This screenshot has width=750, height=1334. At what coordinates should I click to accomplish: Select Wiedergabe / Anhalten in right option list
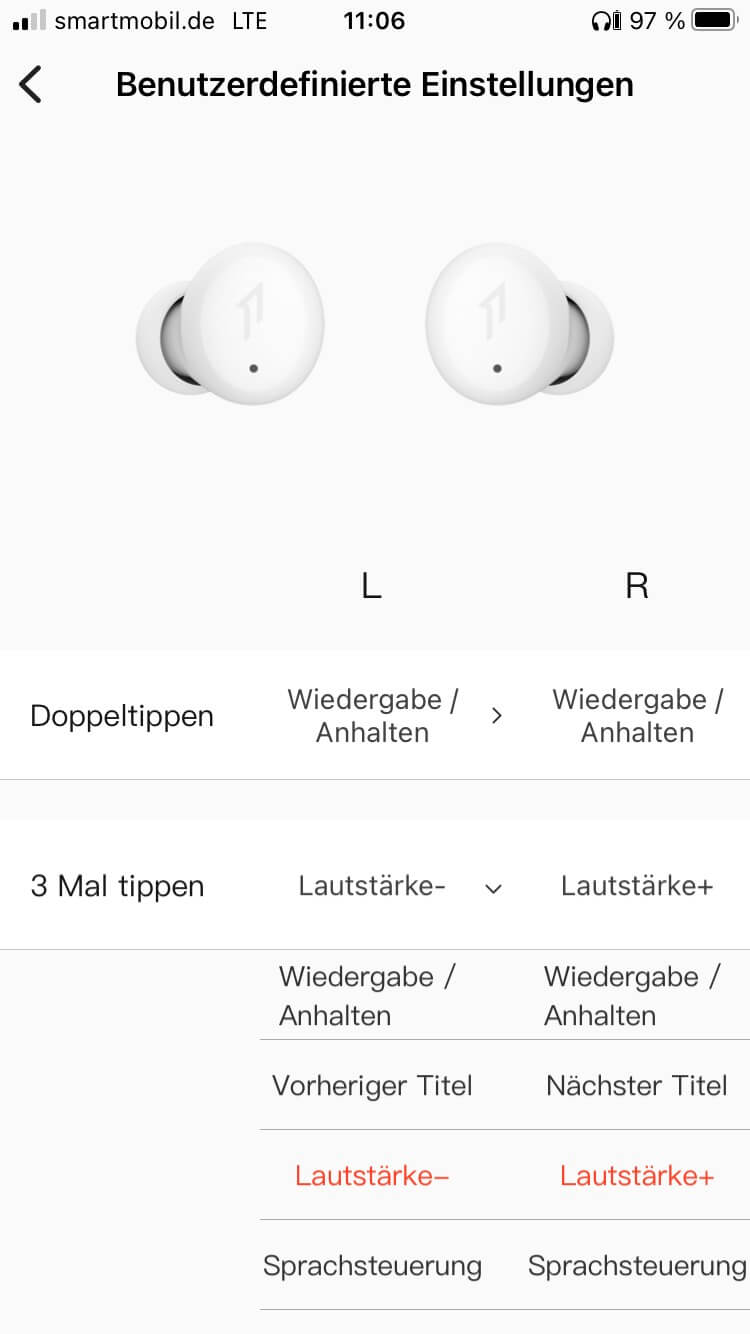pos(631,996)
